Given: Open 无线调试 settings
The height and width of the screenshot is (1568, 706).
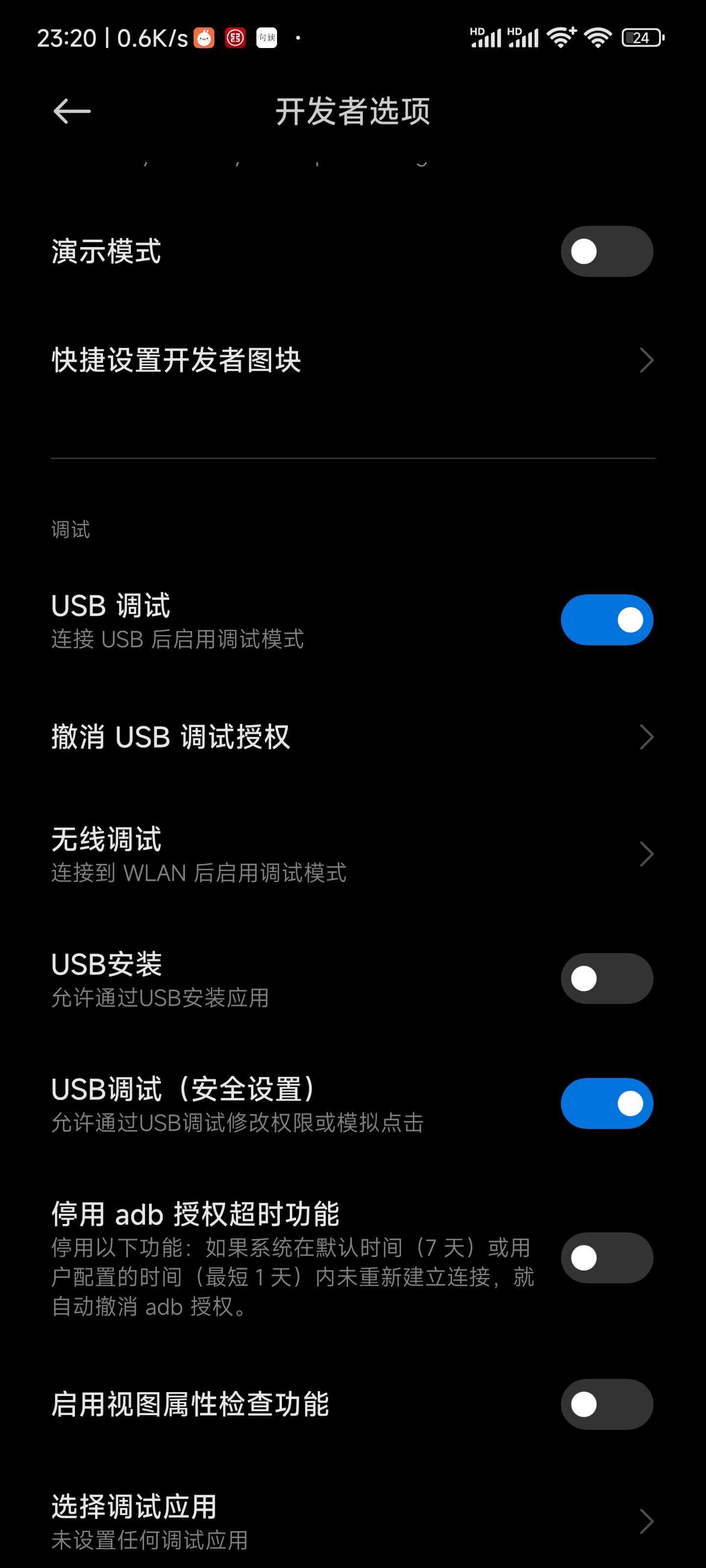Looking at the screenshot, I should [353, 854].
